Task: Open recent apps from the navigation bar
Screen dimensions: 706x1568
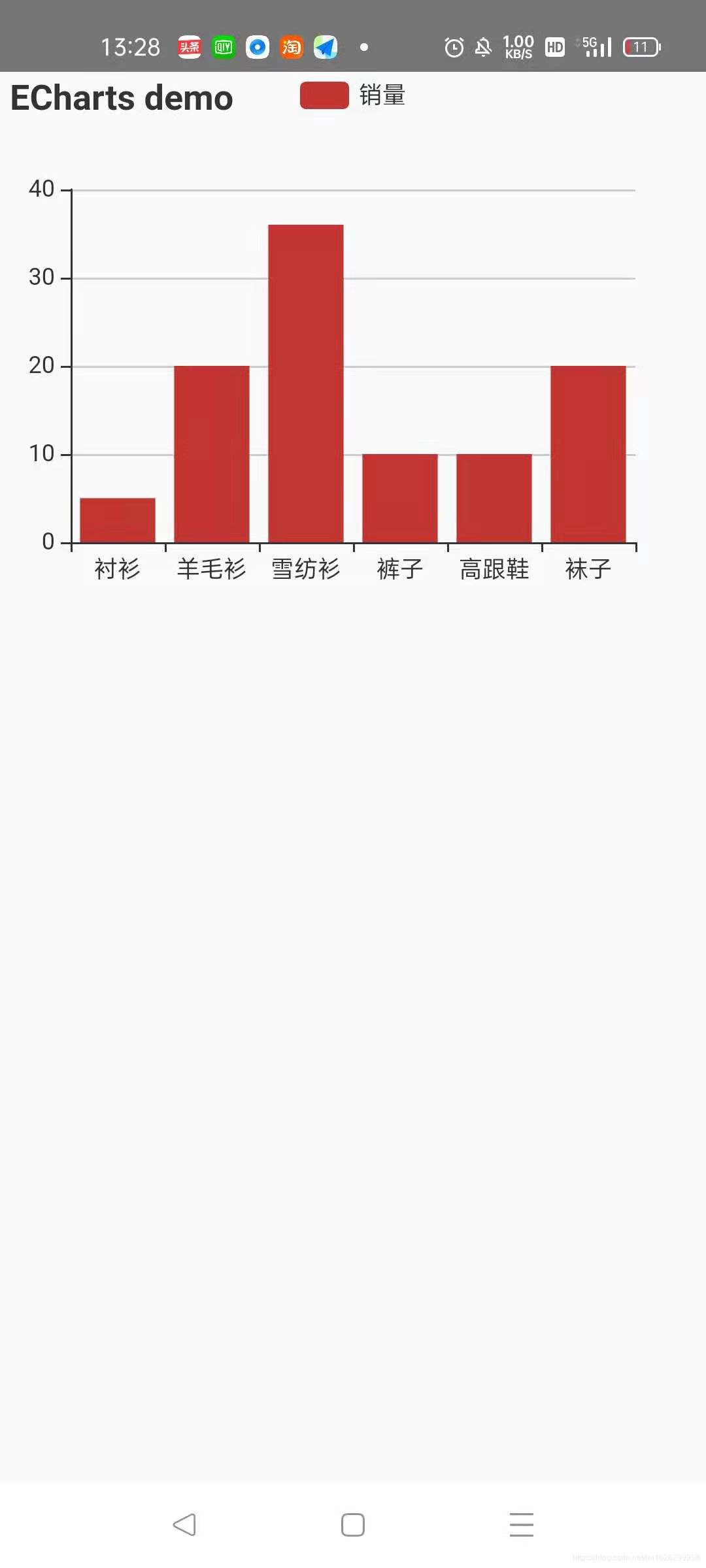Action: coord(521,1525)
